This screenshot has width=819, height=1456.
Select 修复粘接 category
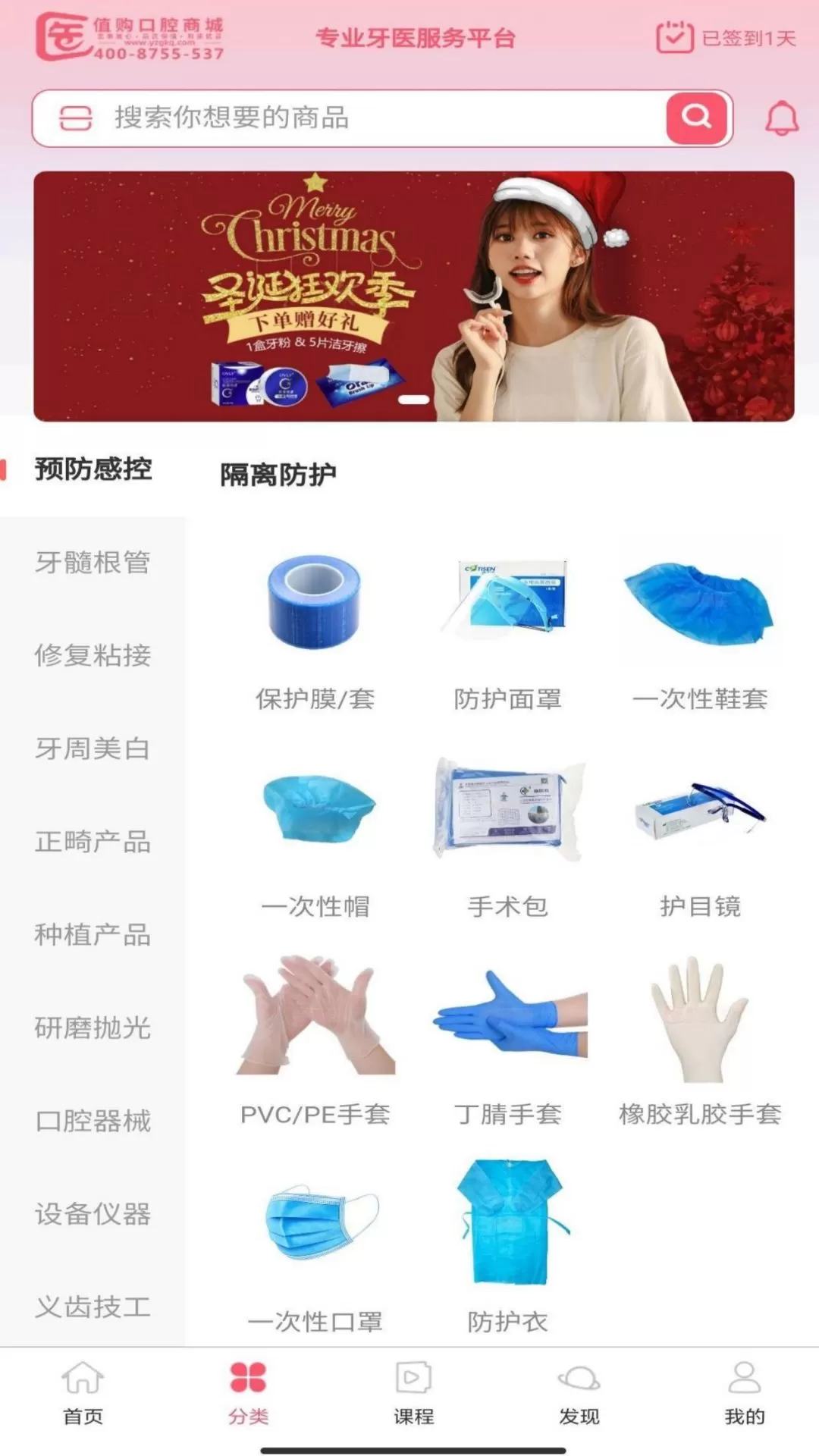pyautogui.click(x=93, y=655)
